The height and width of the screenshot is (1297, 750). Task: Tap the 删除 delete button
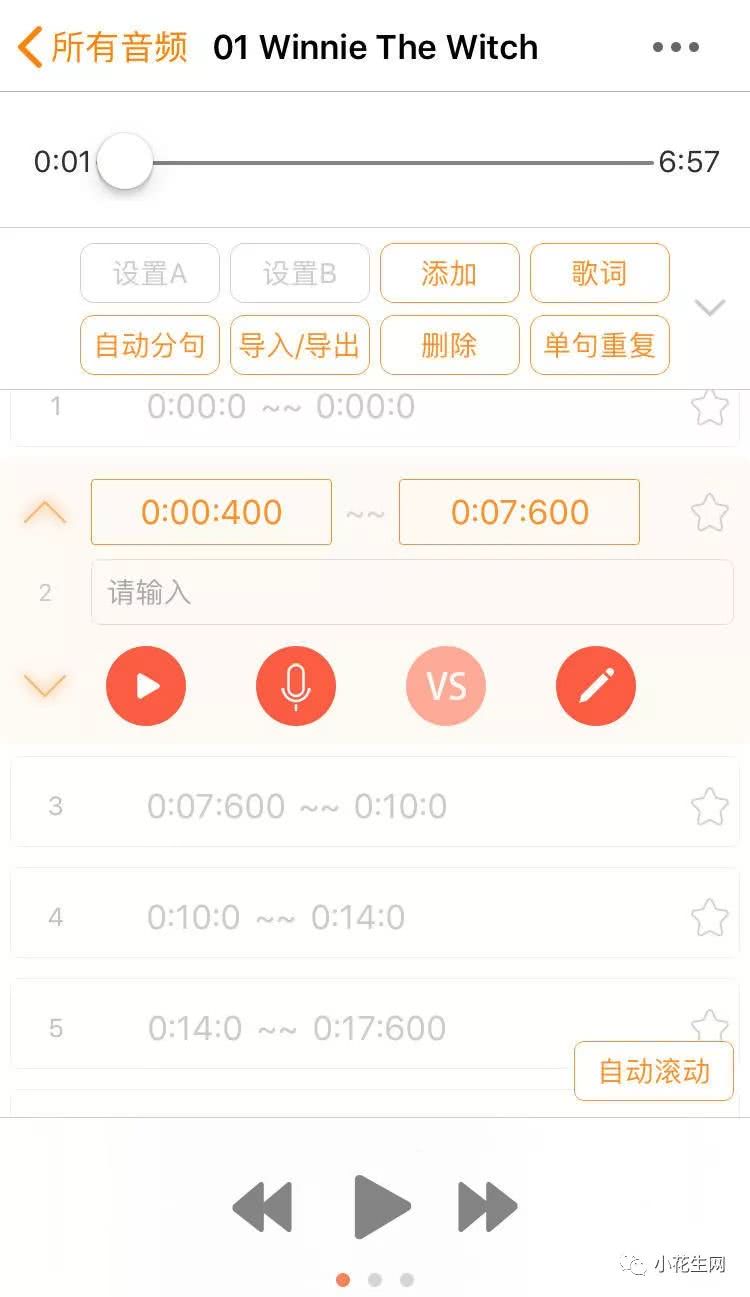tap(449, 345)
